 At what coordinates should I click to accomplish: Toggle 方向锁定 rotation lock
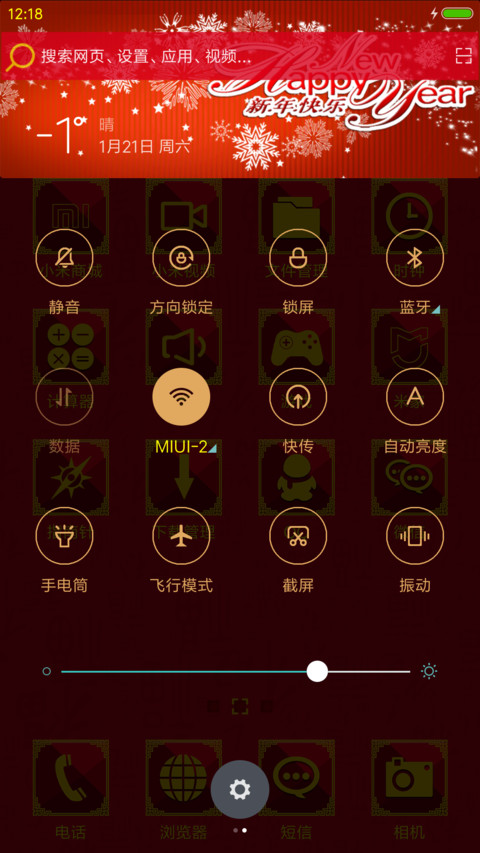[x=181, y=258]
